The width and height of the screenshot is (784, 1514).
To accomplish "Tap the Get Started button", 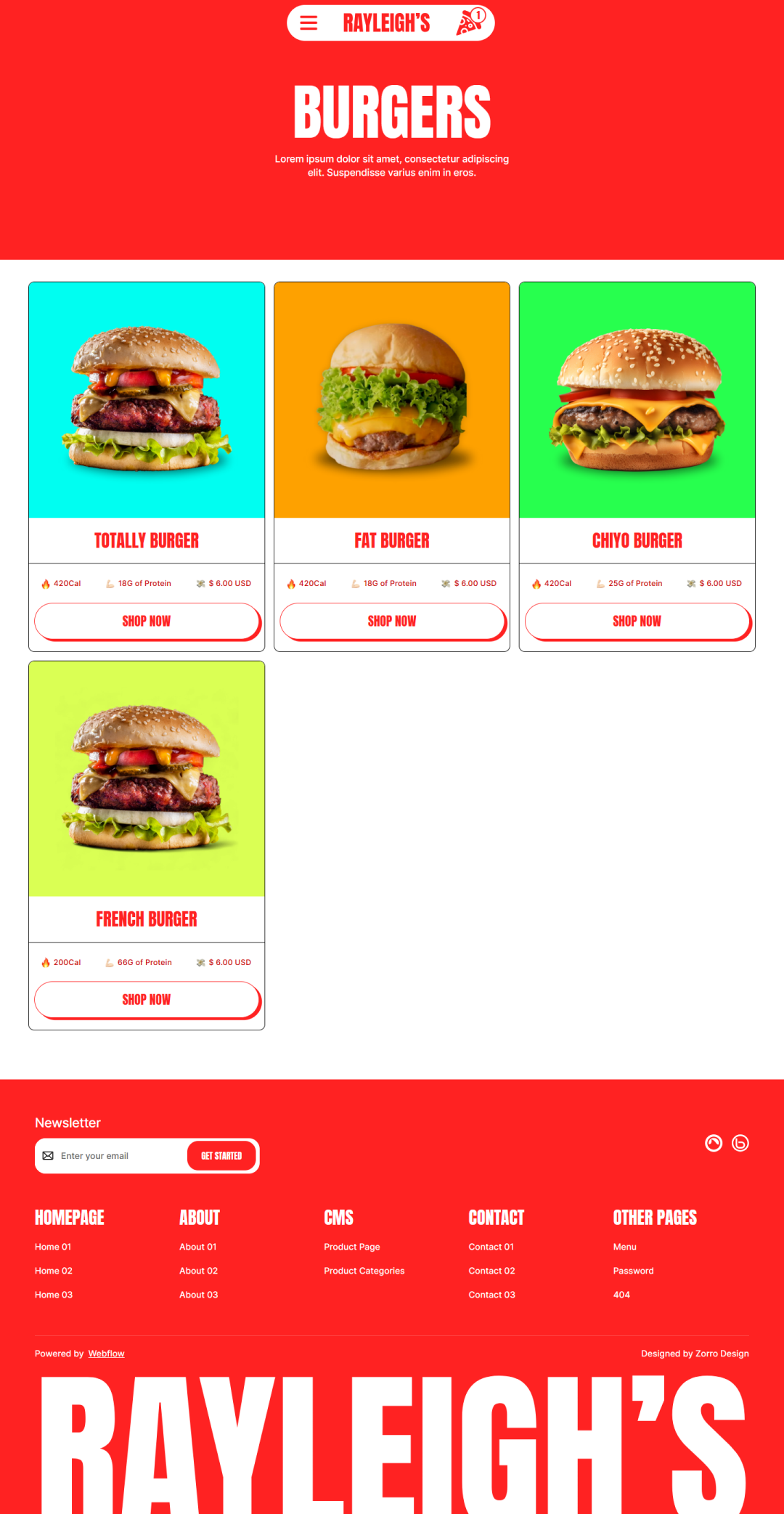I will click(x=221, y=1156).
